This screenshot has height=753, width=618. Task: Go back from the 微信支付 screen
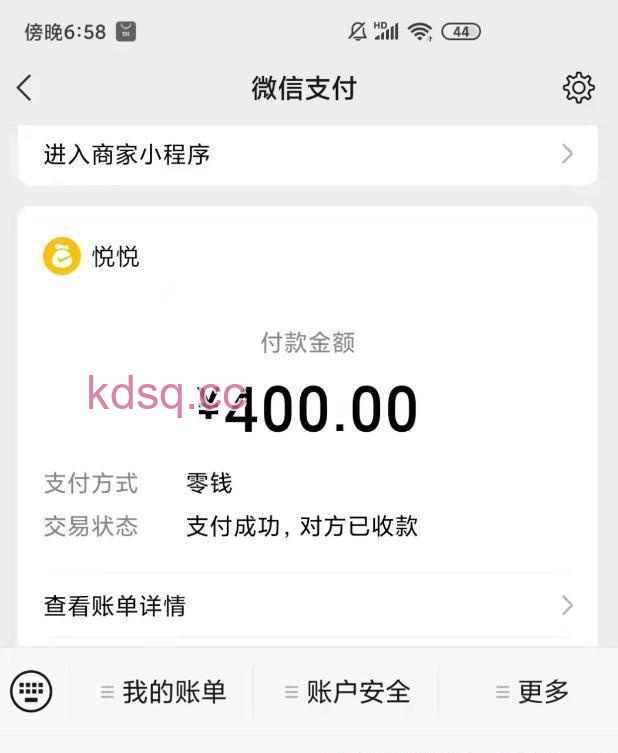[x=25, y=88]
